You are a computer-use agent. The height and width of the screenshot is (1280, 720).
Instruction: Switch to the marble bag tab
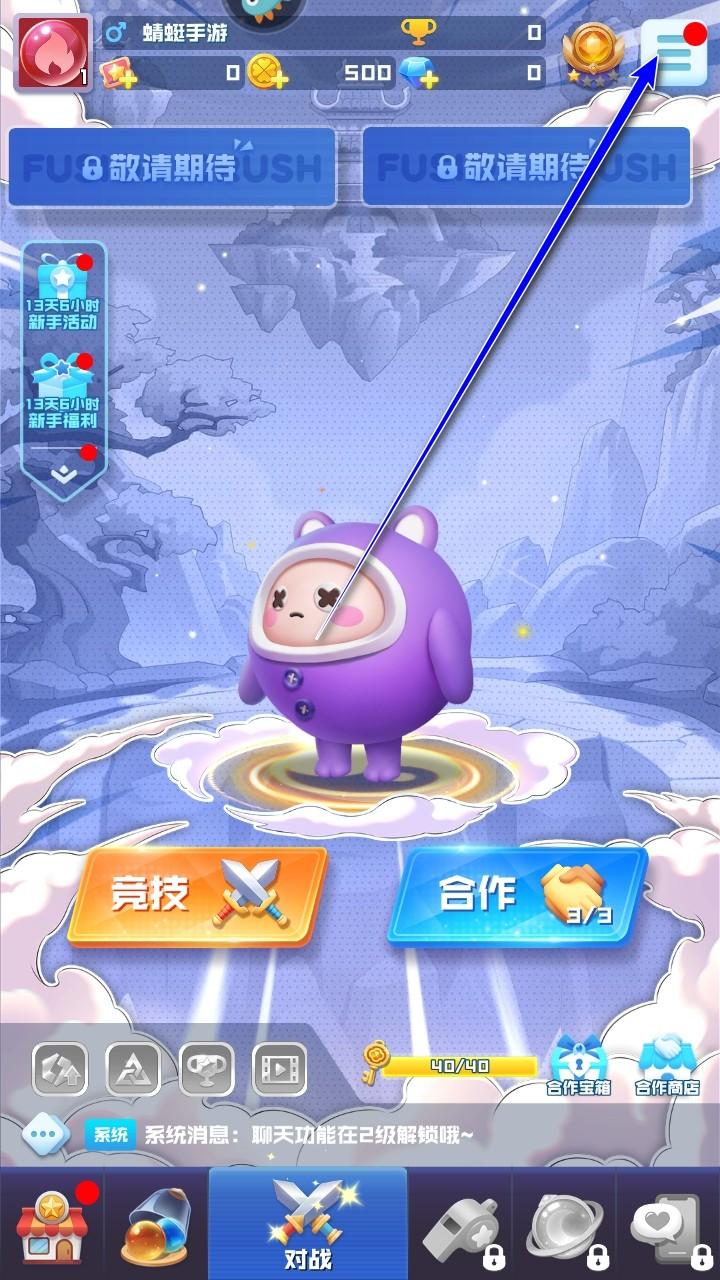pyautogui.click(x=156, y=1226)
